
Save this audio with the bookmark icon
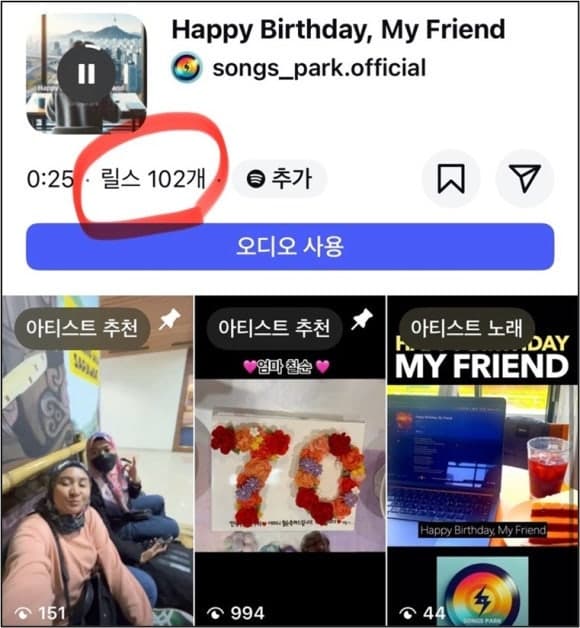click(x=451, y=179)
